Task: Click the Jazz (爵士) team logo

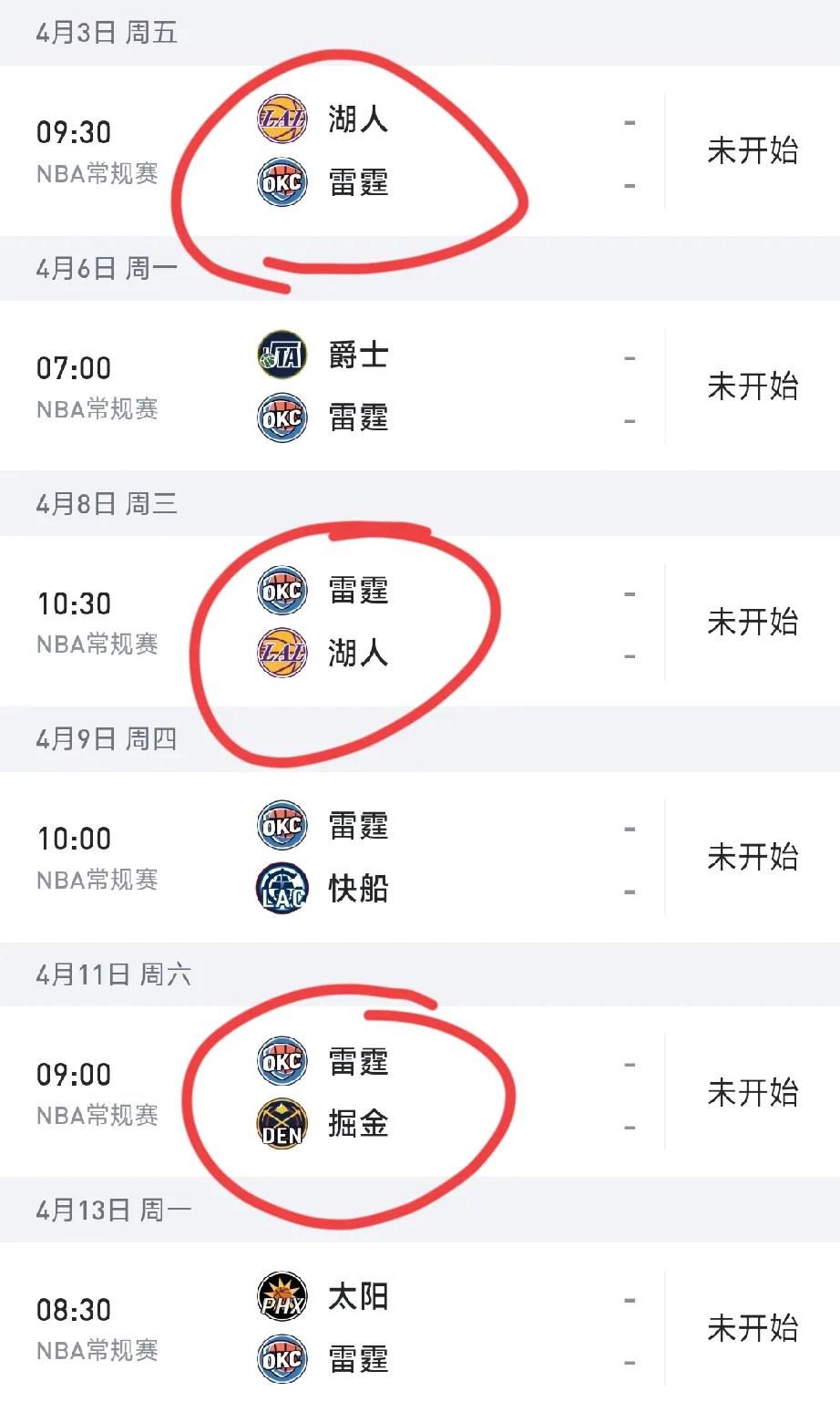Action: pyautogui.click(x=282, y=356)
